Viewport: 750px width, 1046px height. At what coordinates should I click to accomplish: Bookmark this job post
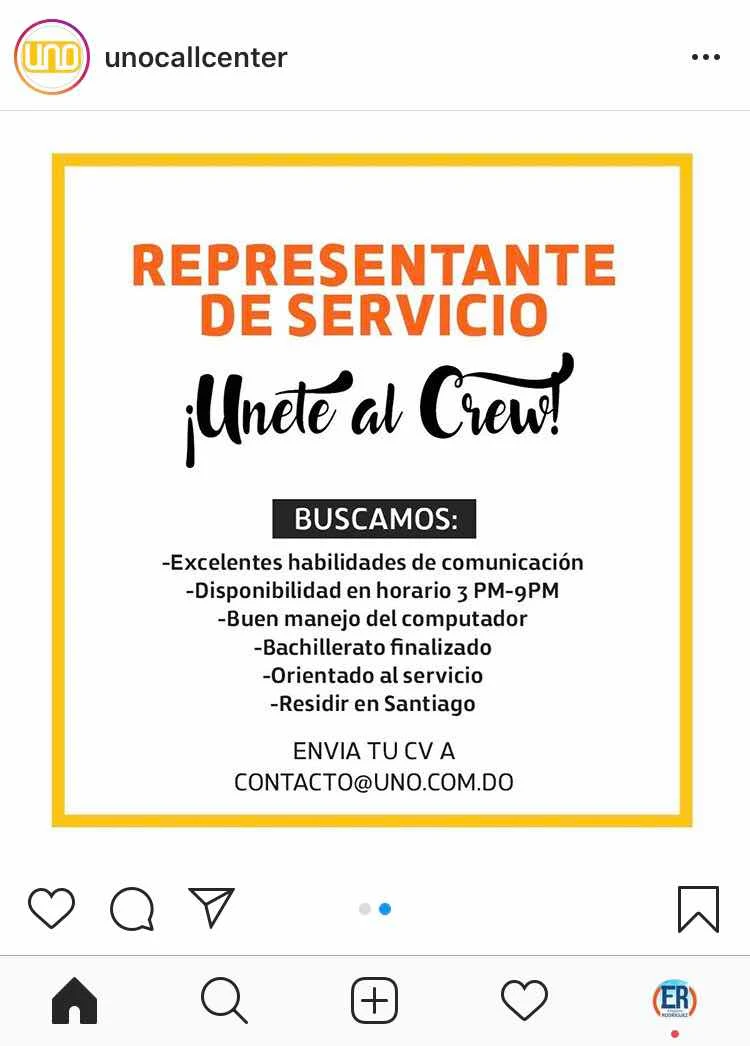(697, 908)
